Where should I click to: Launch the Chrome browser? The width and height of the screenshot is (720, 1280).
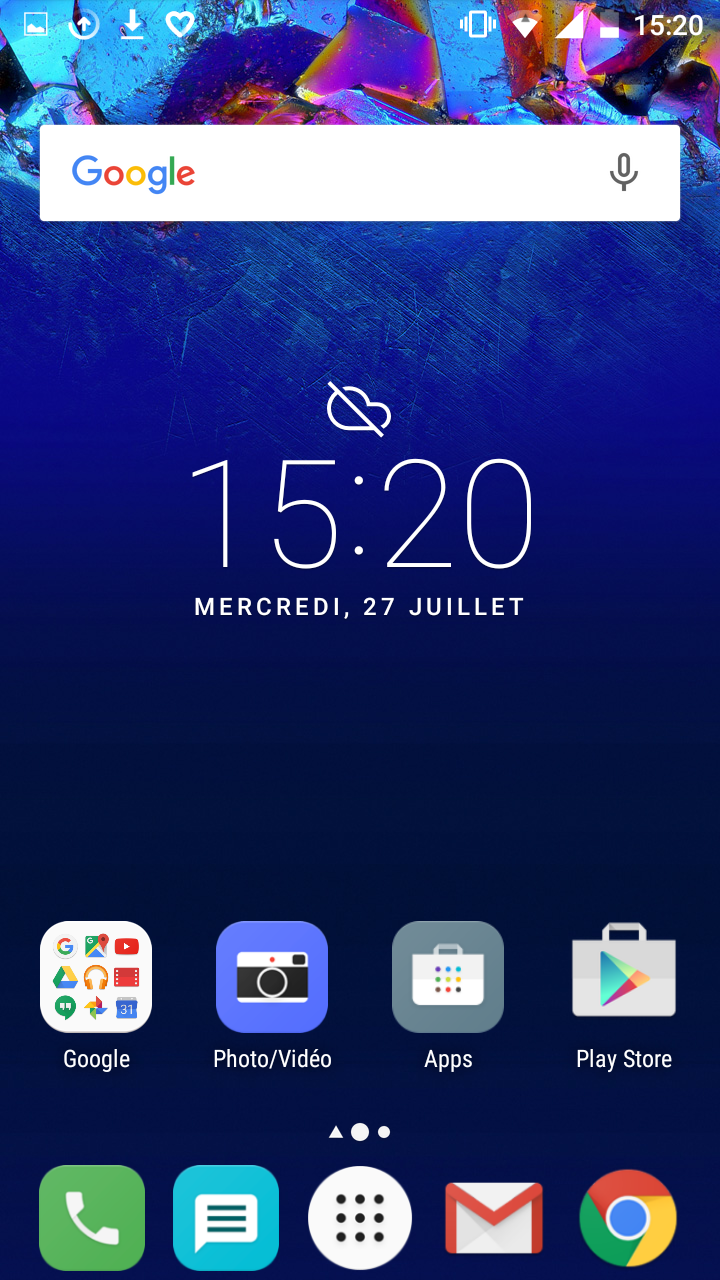(628, 1218)
